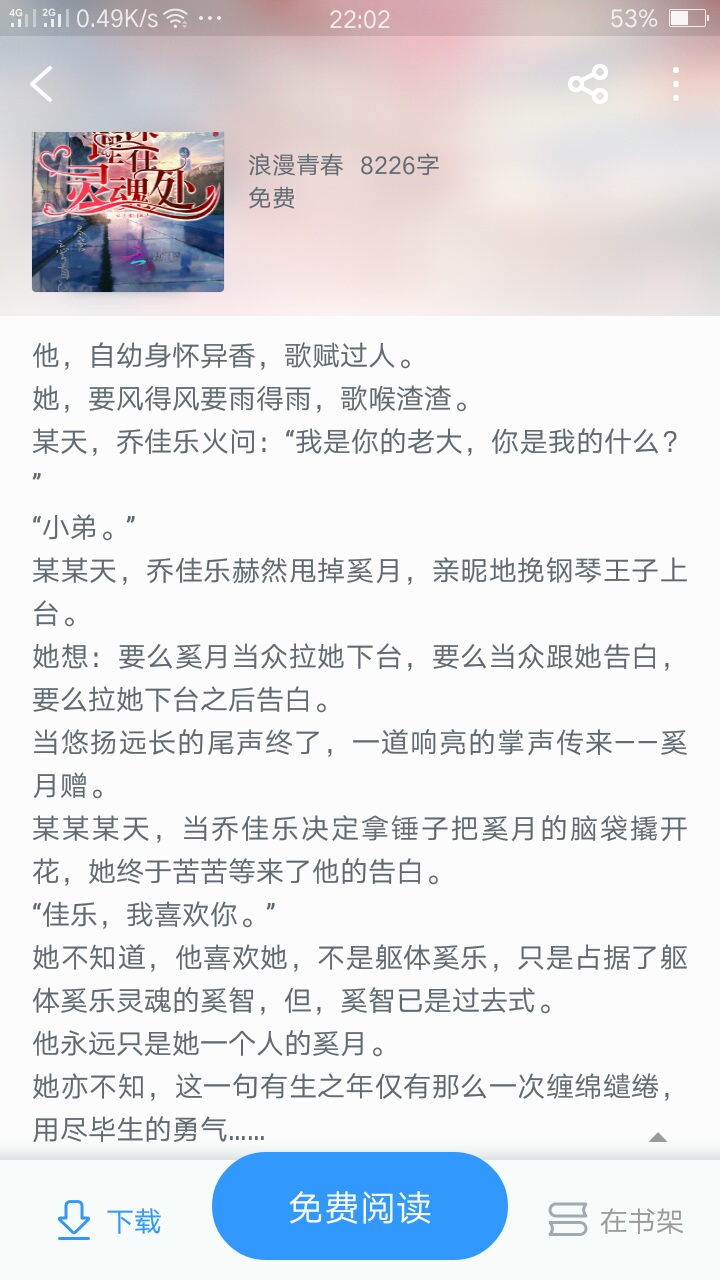Go back using the back arrow
This screenshot has height=1280, width=720.
tap(41, 84)
